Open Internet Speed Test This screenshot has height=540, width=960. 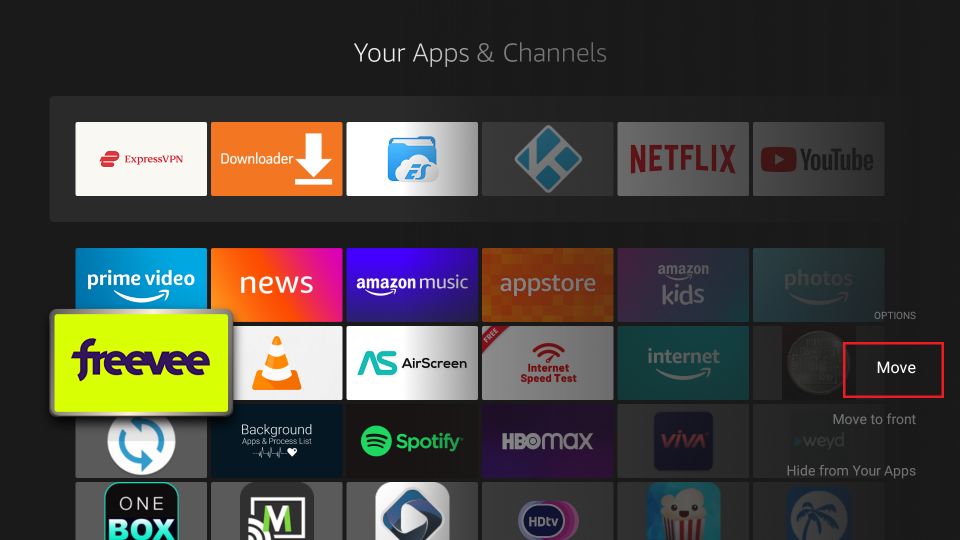[x=547, y=363]
